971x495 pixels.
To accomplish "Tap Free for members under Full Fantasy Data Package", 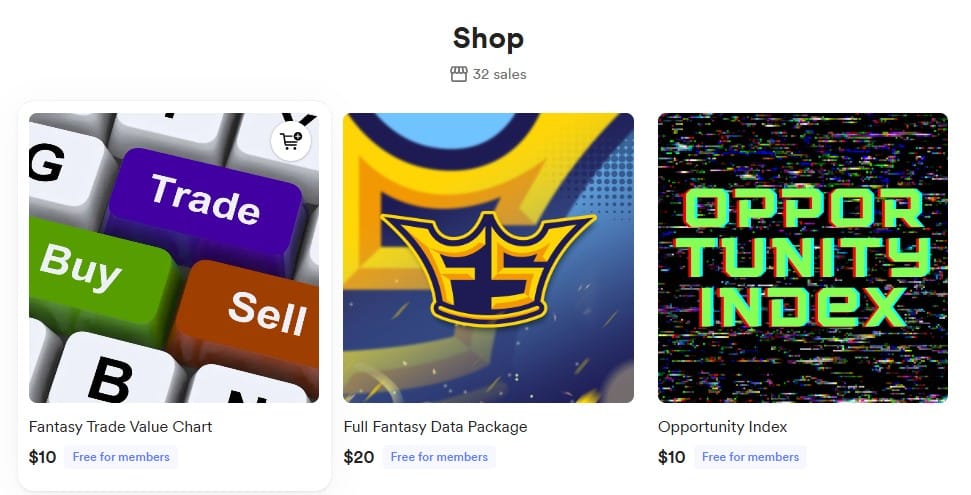I will [439, 457].
